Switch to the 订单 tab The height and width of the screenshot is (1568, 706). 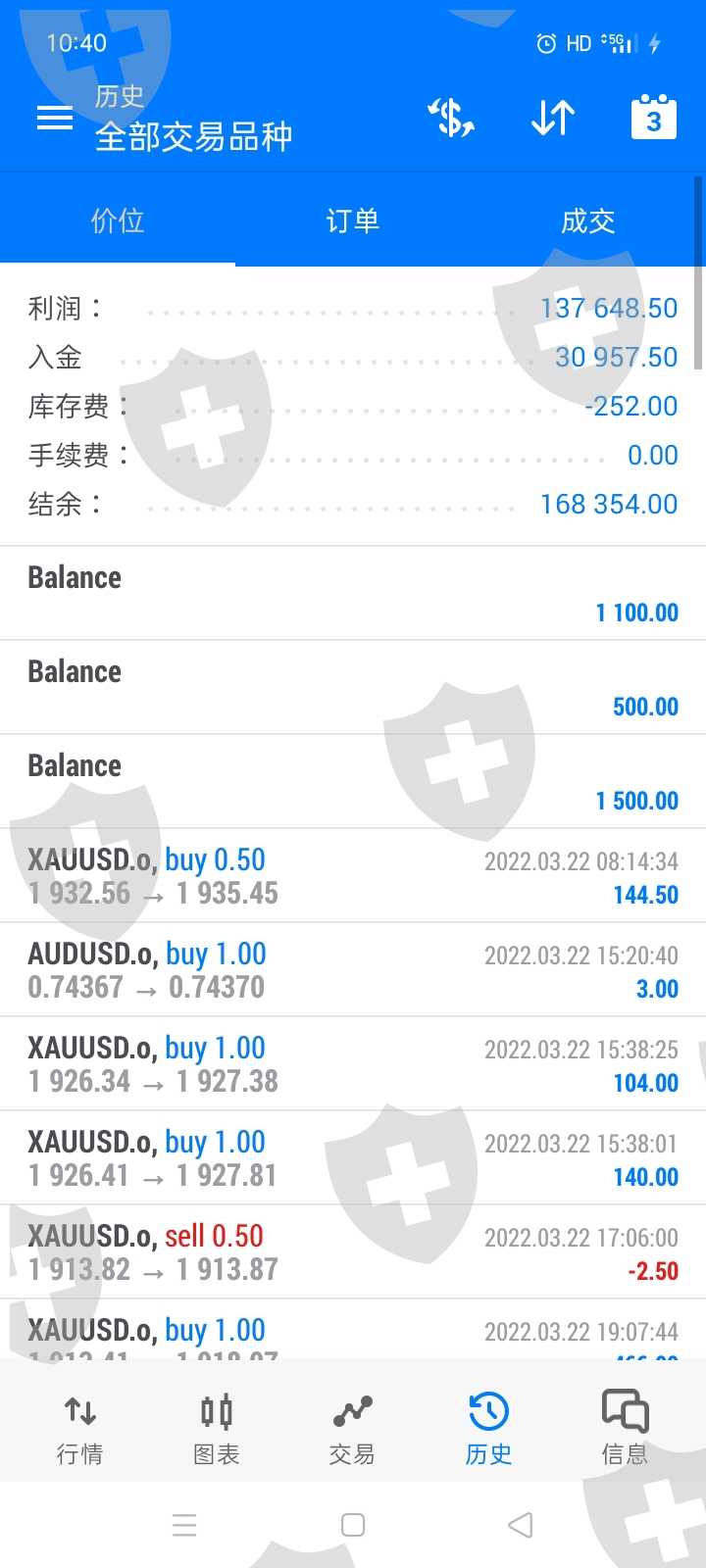click(353, 220)
